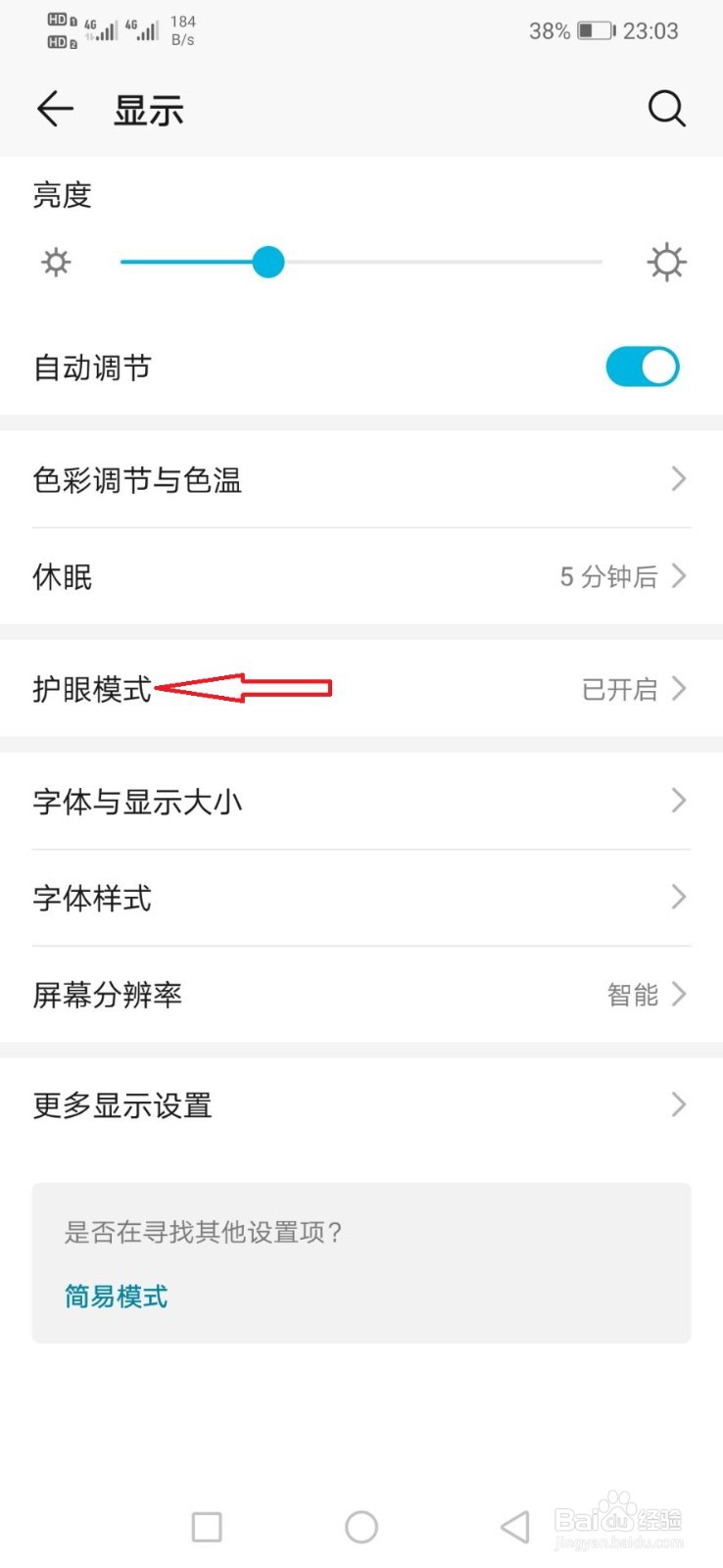Tap the high brightness sun icon
This screenshot has width=723, height=1568.
pyautogui.click(x=667, y=262)
